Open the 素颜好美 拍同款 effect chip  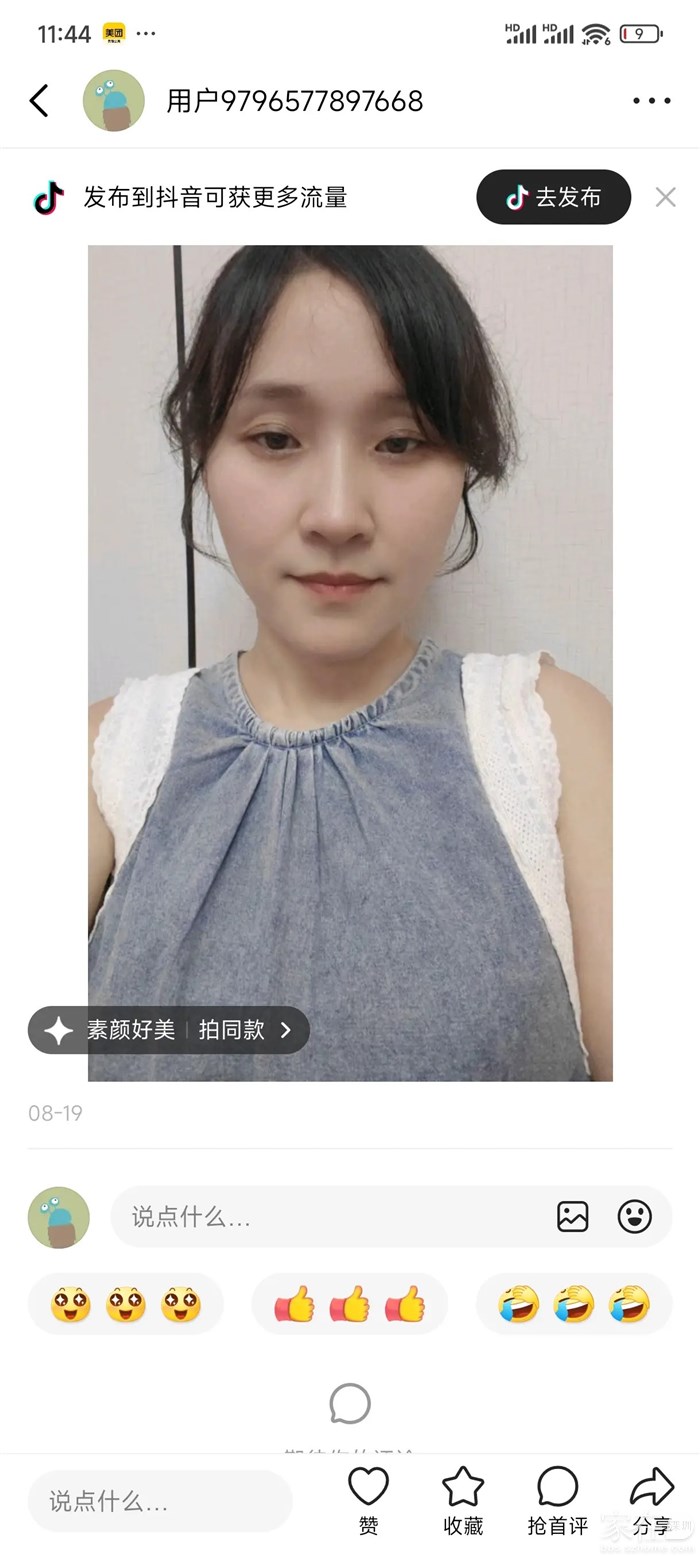tap(169, 1030)
